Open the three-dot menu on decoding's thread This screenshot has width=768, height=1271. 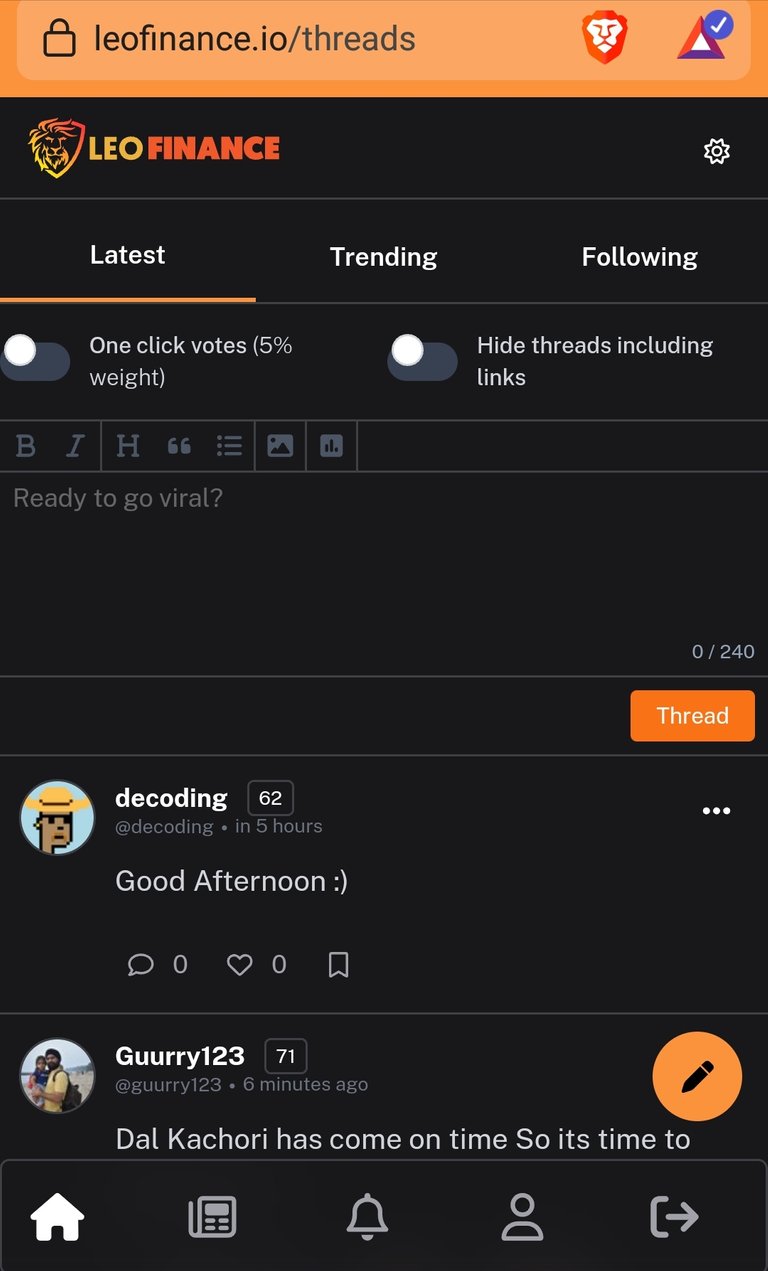tap(716, 811)
